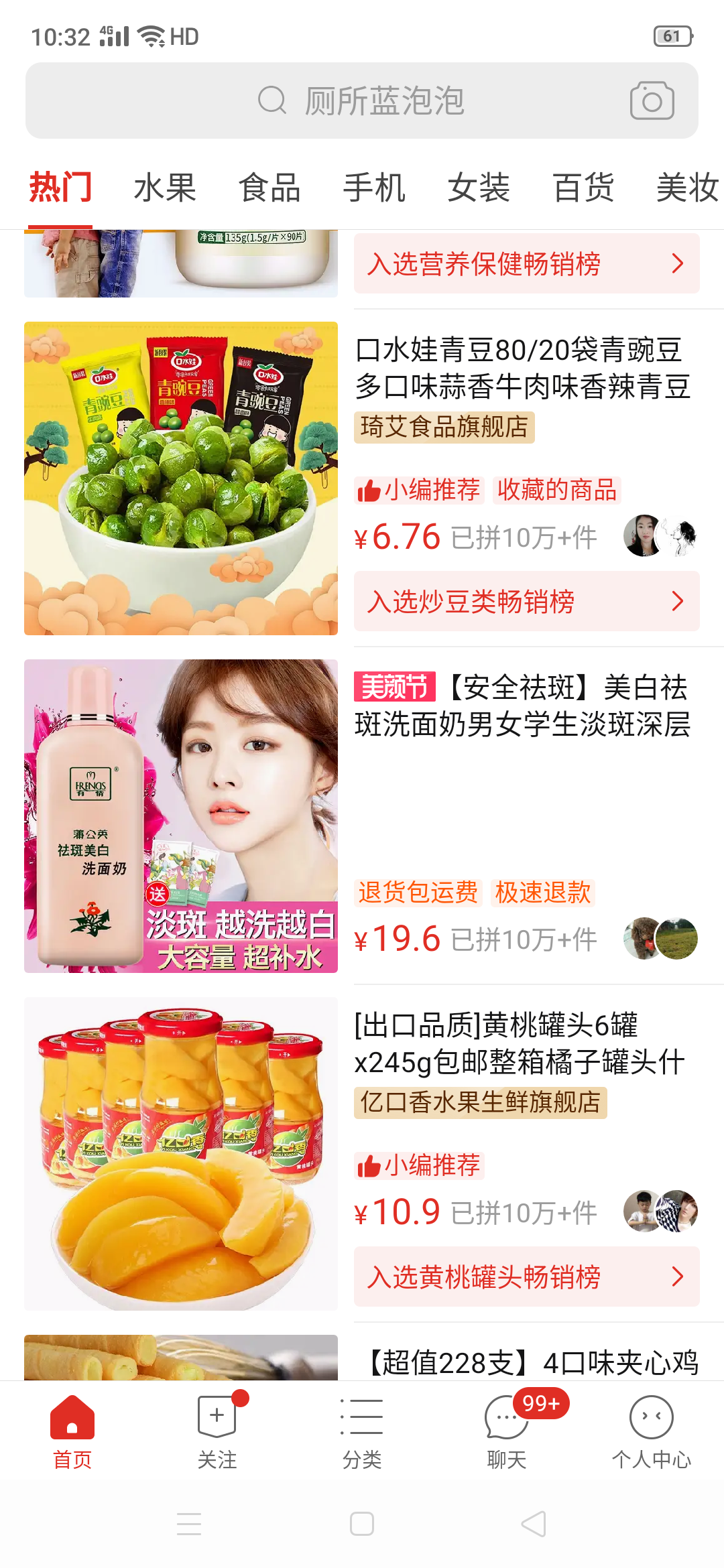The width and height of the screenshot is (724, 1568).
Task: Open the 百货 category tab
Action: click(x=583, y=187)
